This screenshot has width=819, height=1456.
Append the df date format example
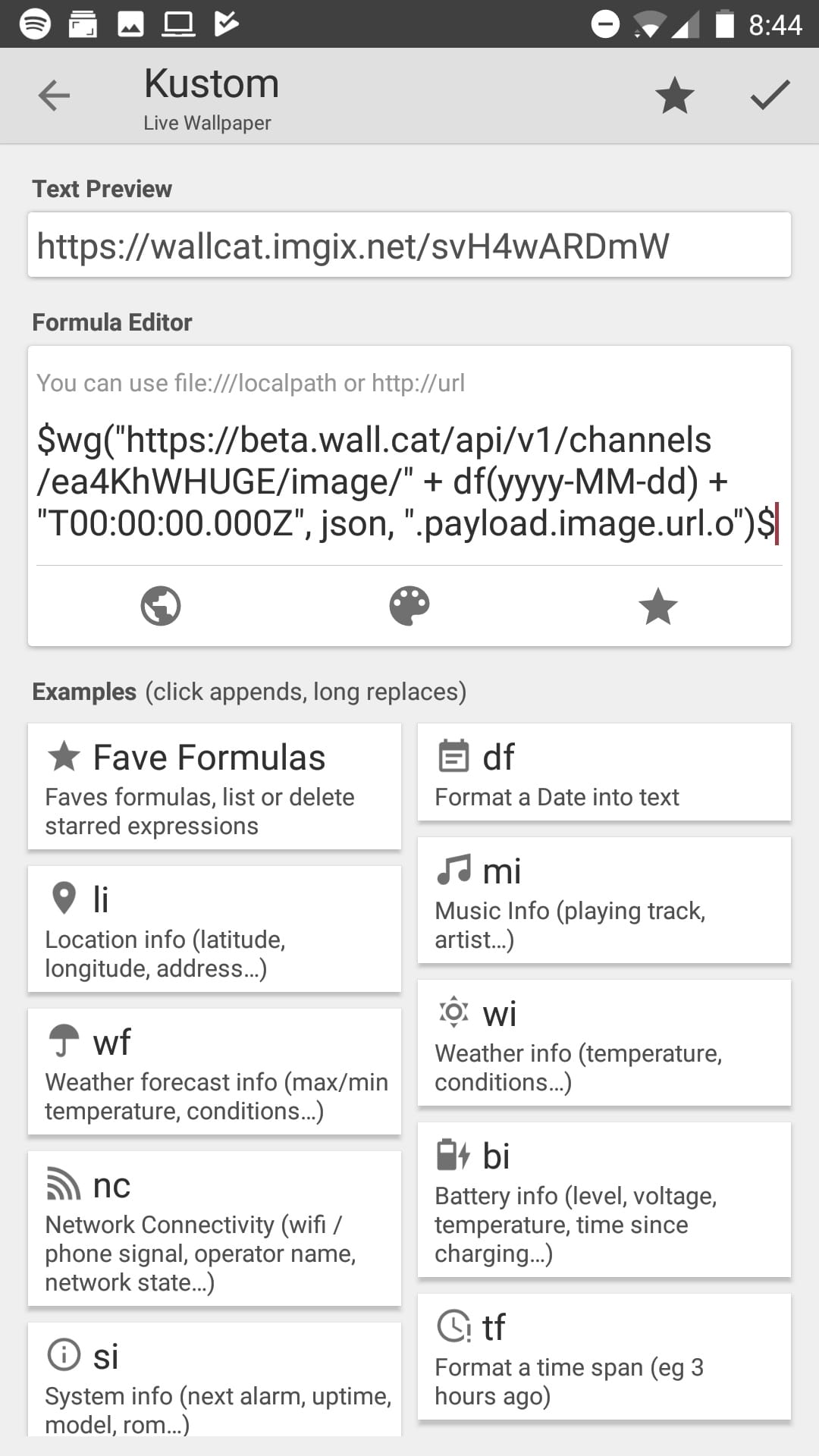[x=604, y=772]
